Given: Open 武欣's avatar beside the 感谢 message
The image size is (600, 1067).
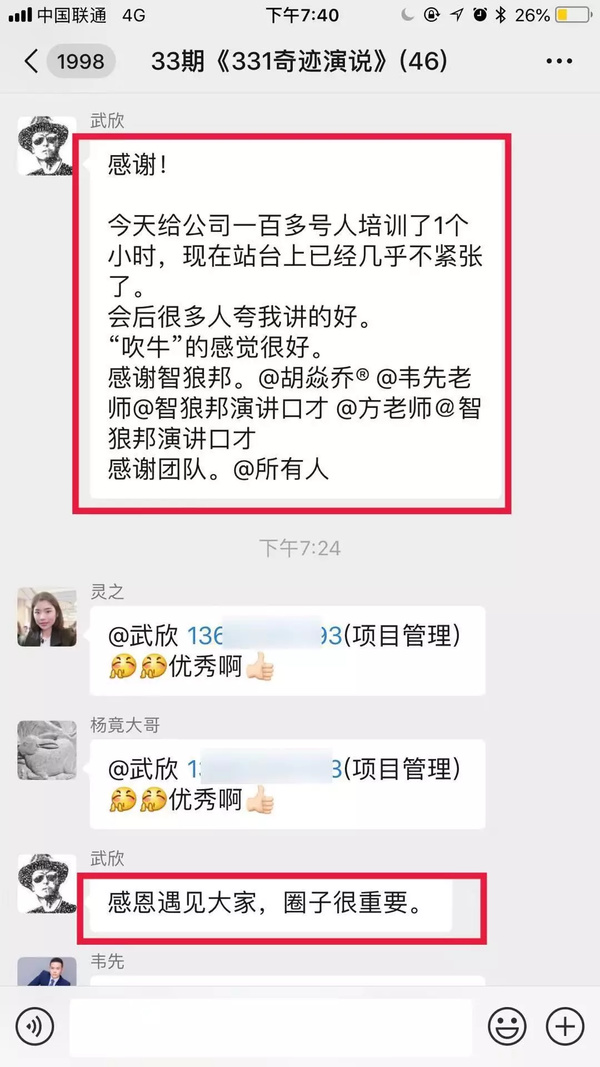Looking at the screenshot, I should pos(47,145).
